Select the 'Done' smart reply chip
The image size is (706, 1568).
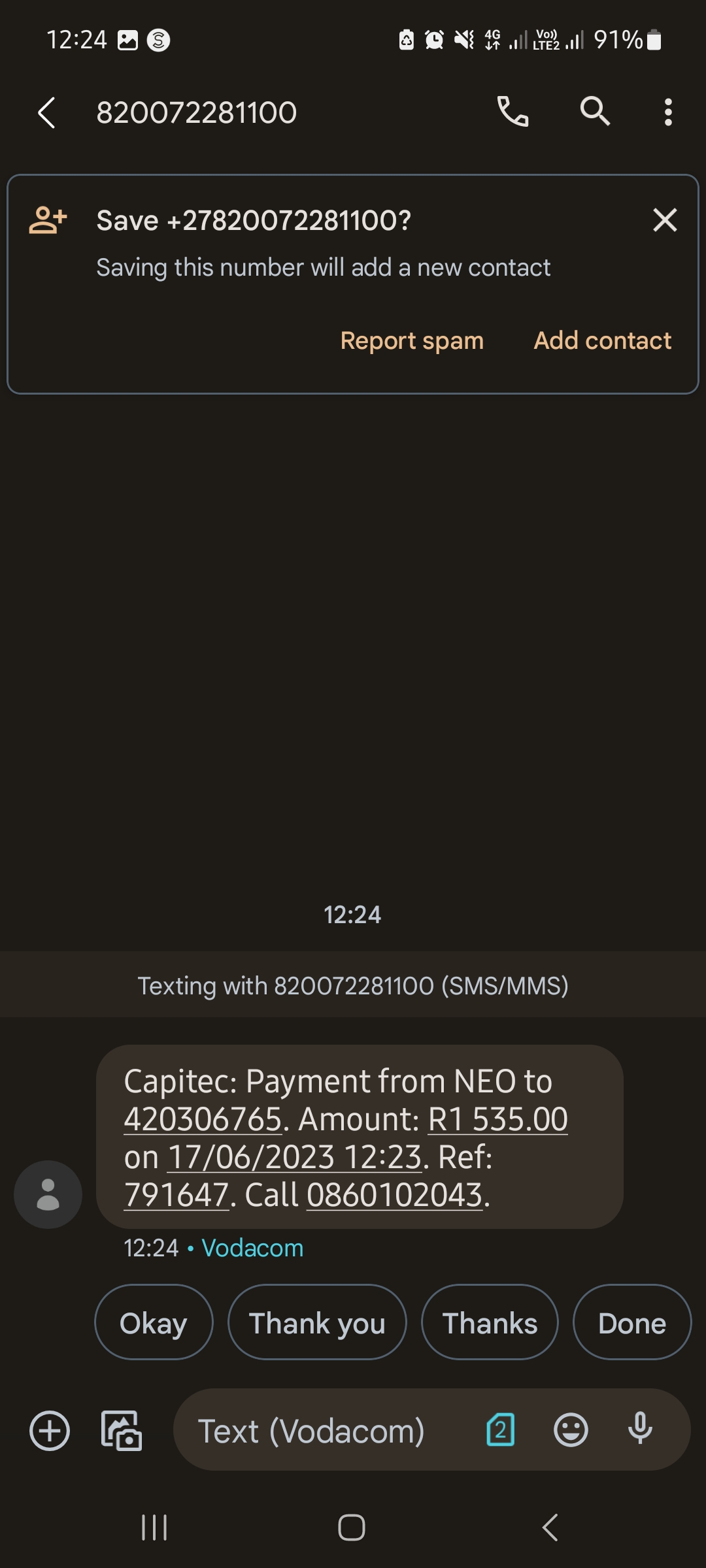click(x=631, y=1322)
